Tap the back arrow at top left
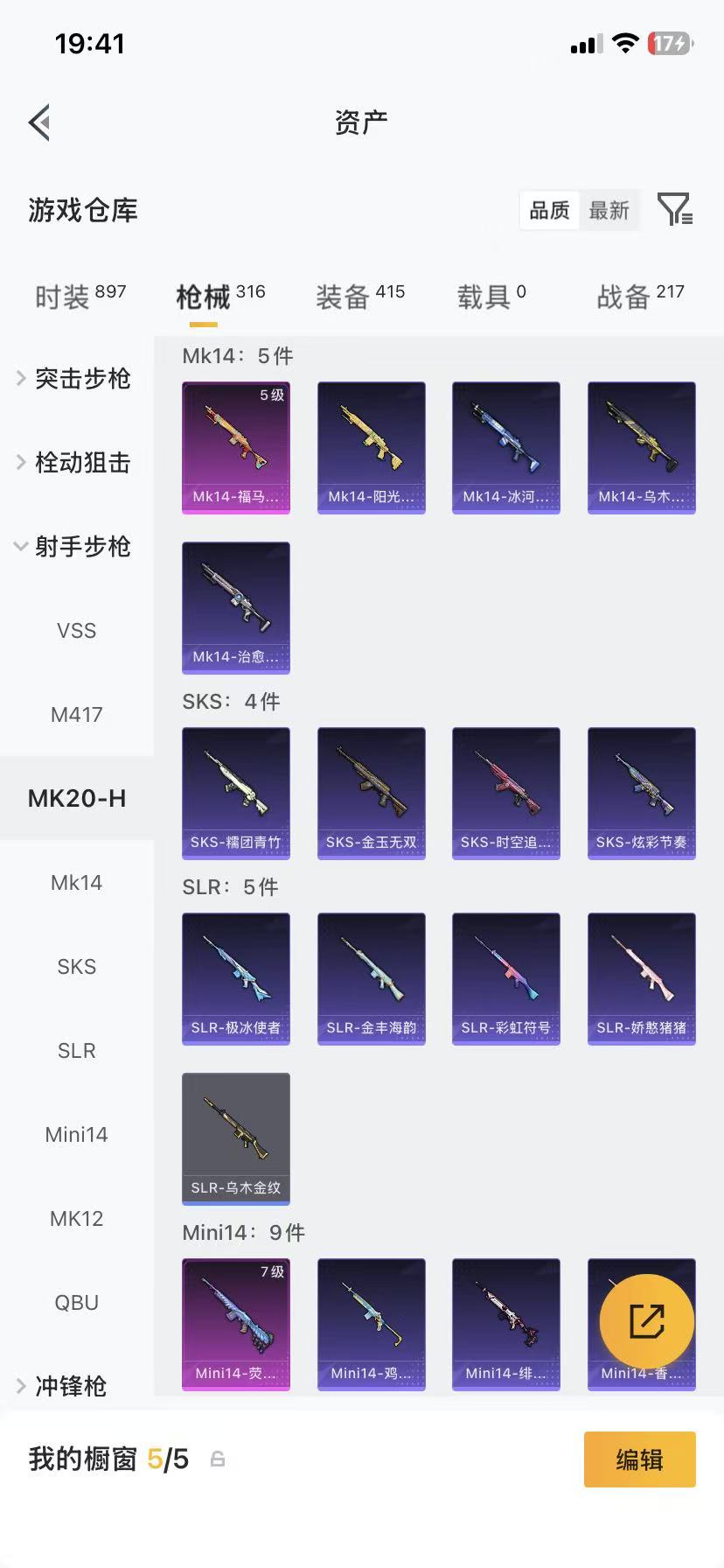The height and width of the screenshot is (1568, 724). coord(38,122)
